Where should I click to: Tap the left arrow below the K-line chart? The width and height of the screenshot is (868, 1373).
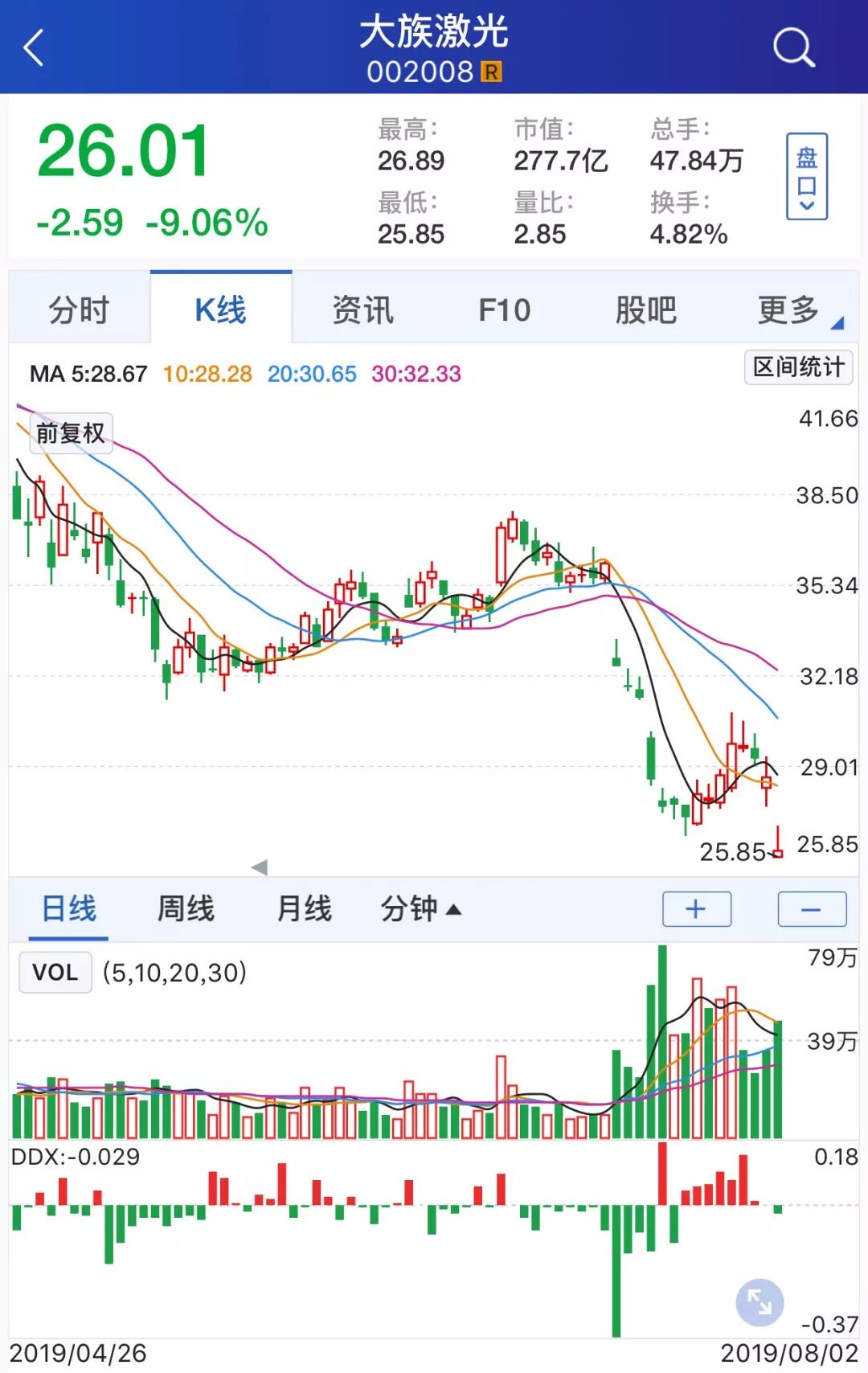(259, 867)
